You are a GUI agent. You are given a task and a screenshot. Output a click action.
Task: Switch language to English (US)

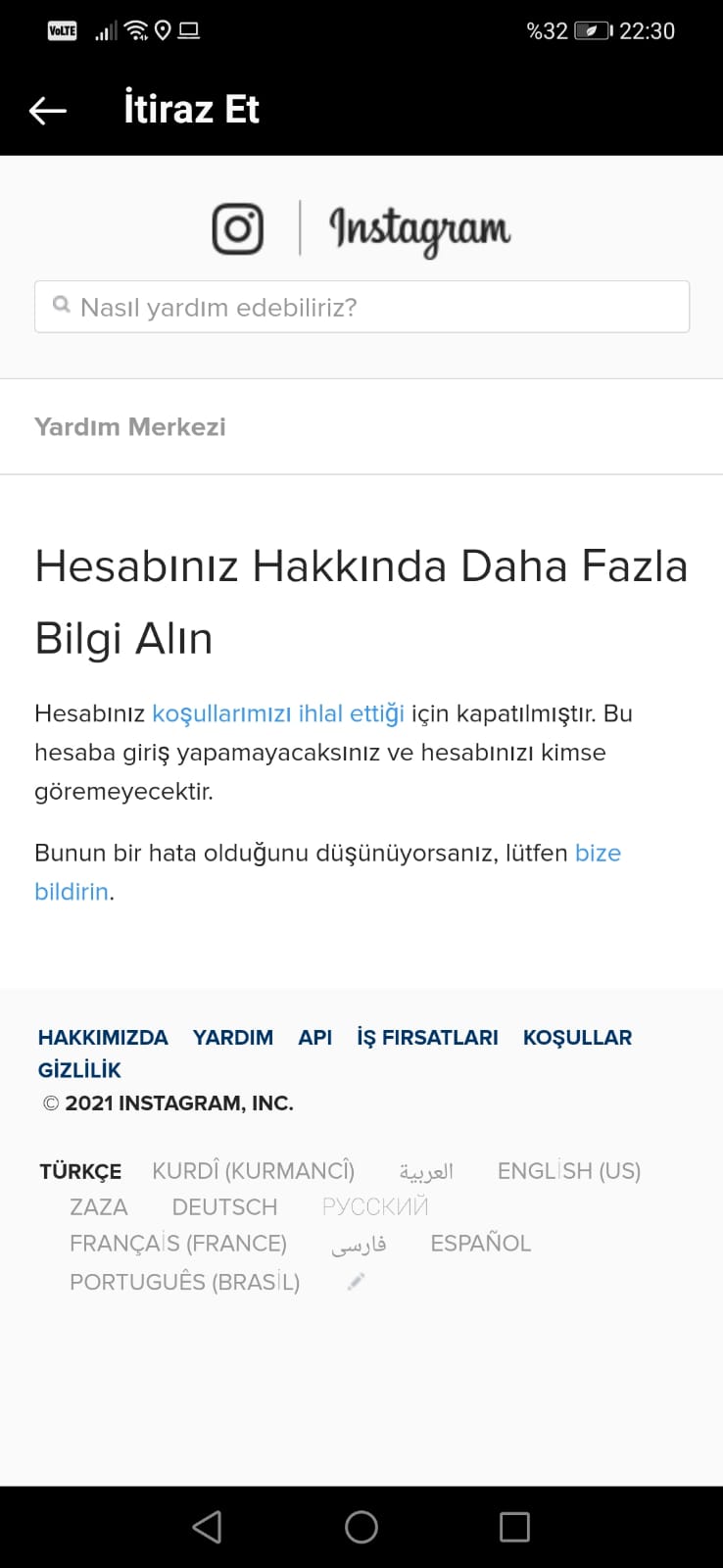(x=568, y=1171)
